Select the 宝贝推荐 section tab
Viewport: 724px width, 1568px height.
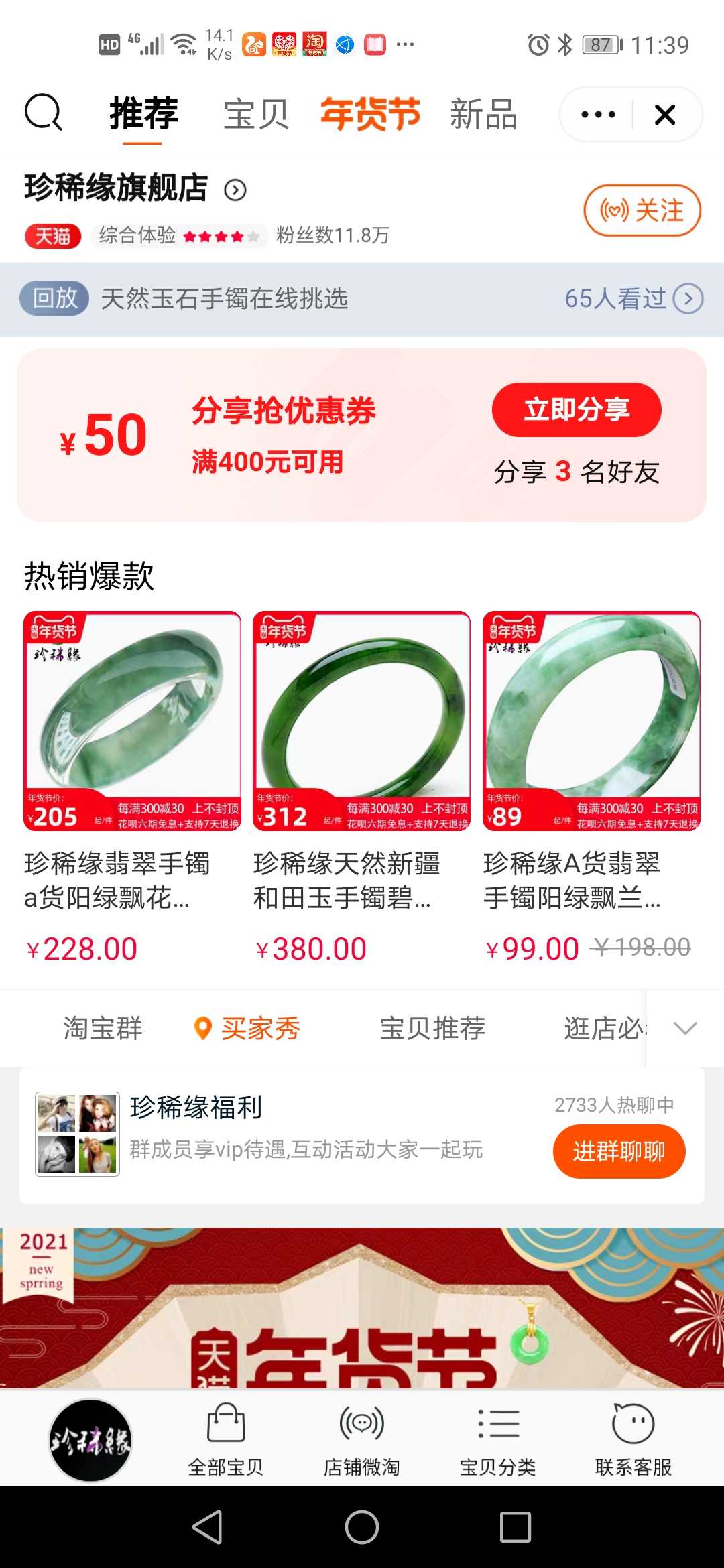tap(432, 1028)
